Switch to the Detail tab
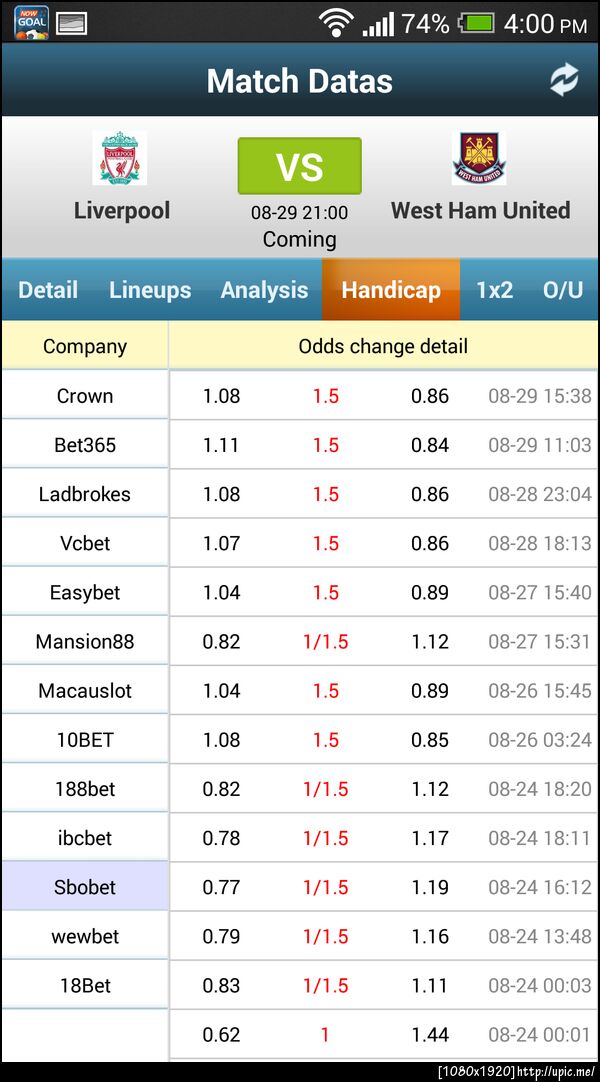Image resolution: width=600 pixels, height=1082 pixels. [47, 290]
